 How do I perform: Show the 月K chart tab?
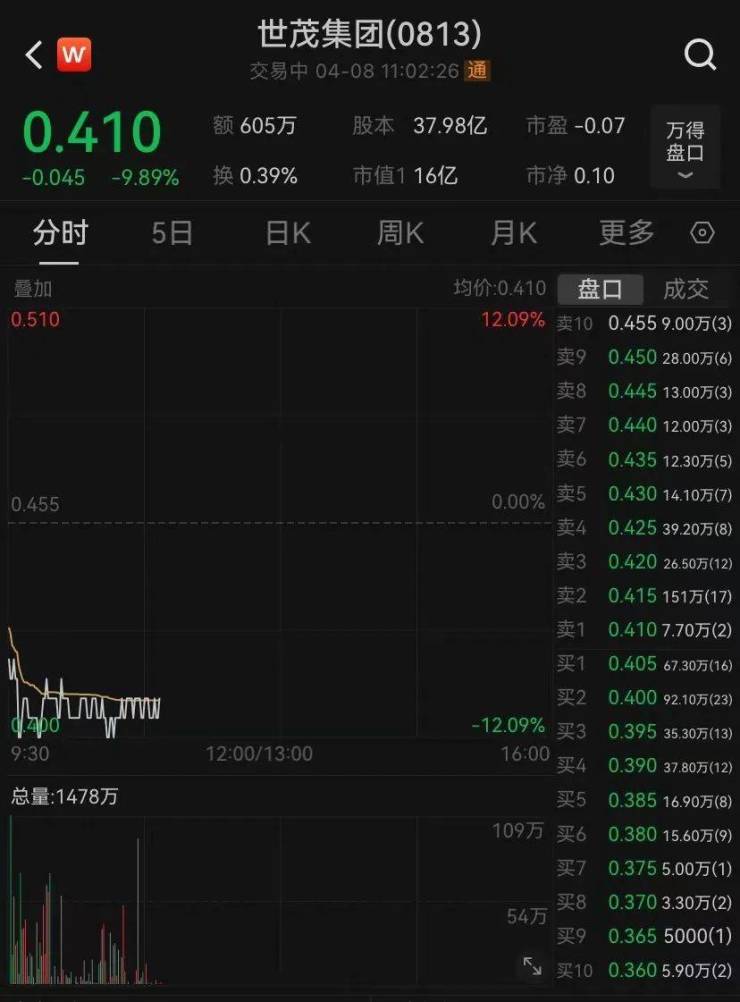(x=514, y=234)
